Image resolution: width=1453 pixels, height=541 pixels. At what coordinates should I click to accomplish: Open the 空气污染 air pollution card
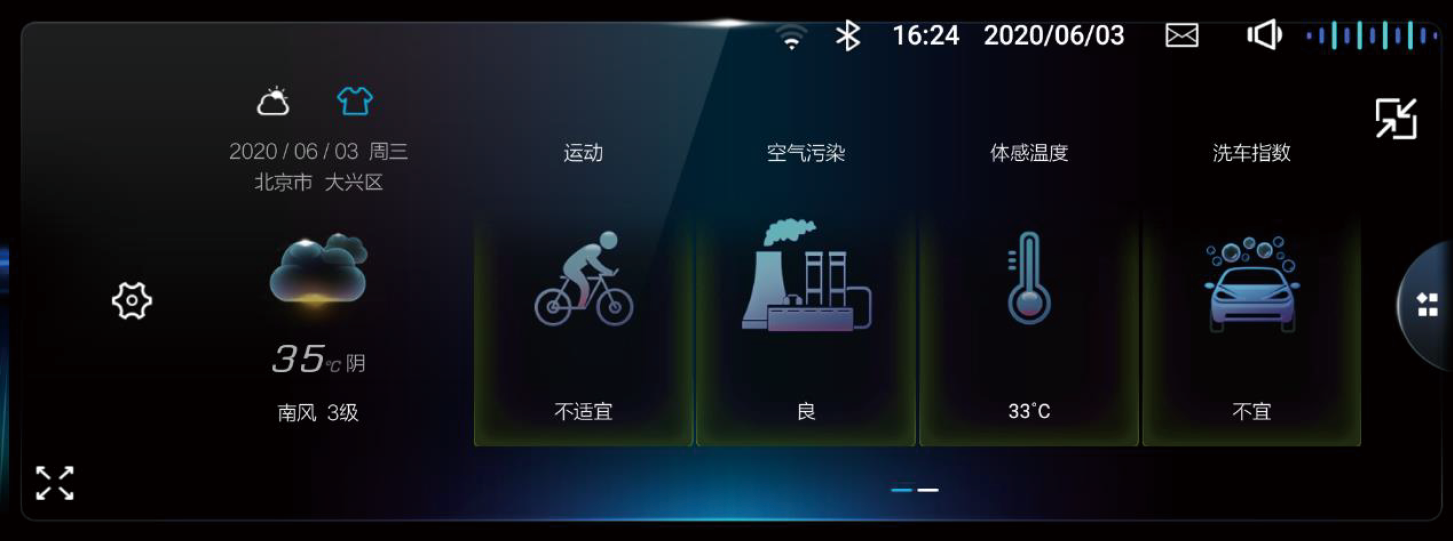[806, 300]
